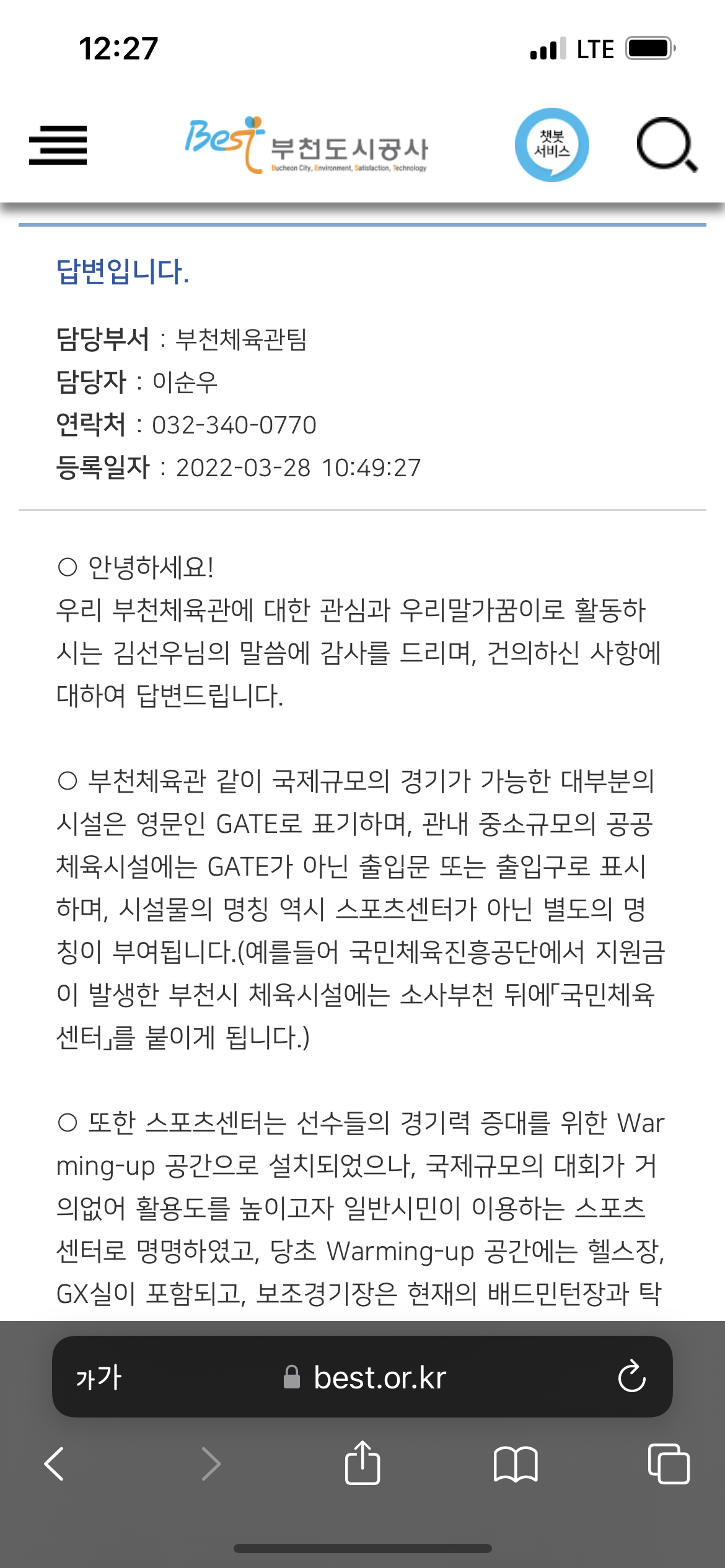The image size is (725, 1568).
Task: Open the site search magnifier
Action: tap(667, 145)
